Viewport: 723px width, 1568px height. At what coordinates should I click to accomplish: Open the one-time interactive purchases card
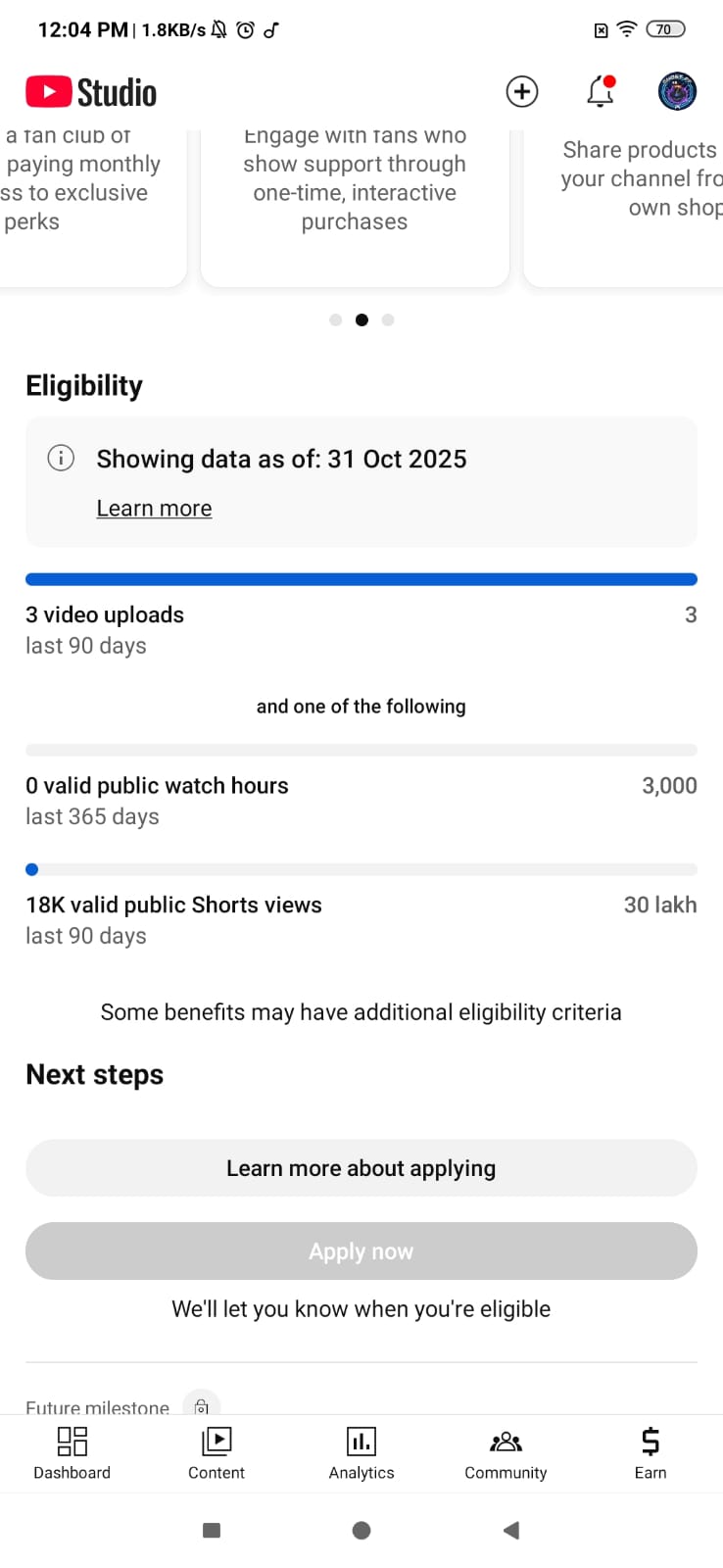coord(355,196)
